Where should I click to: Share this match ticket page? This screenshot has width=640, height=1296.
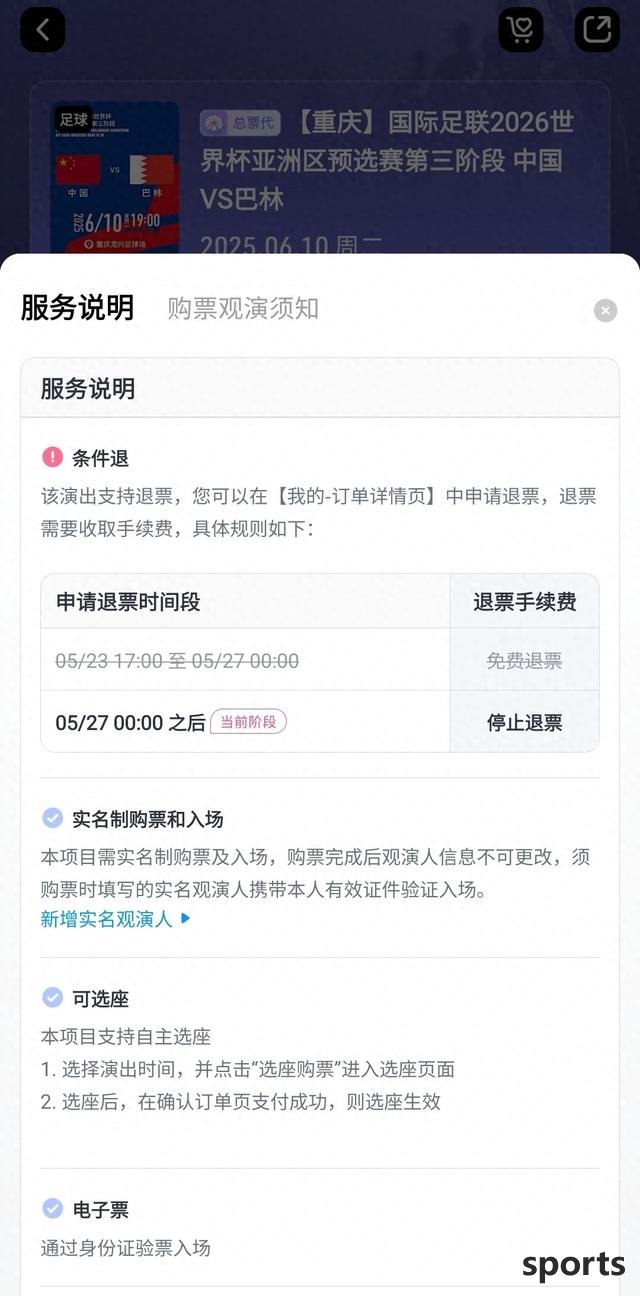597,30
